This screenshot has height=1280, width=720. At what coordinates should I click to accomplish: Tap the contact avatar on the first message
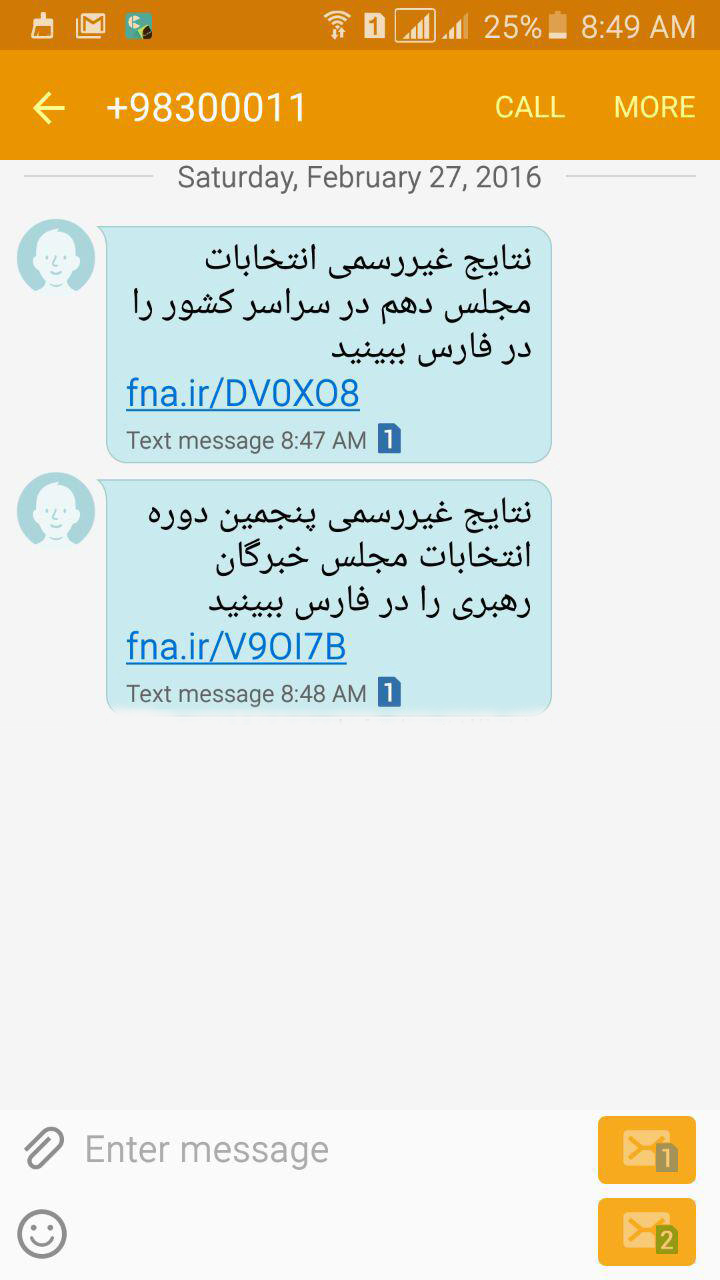point(56,257)
